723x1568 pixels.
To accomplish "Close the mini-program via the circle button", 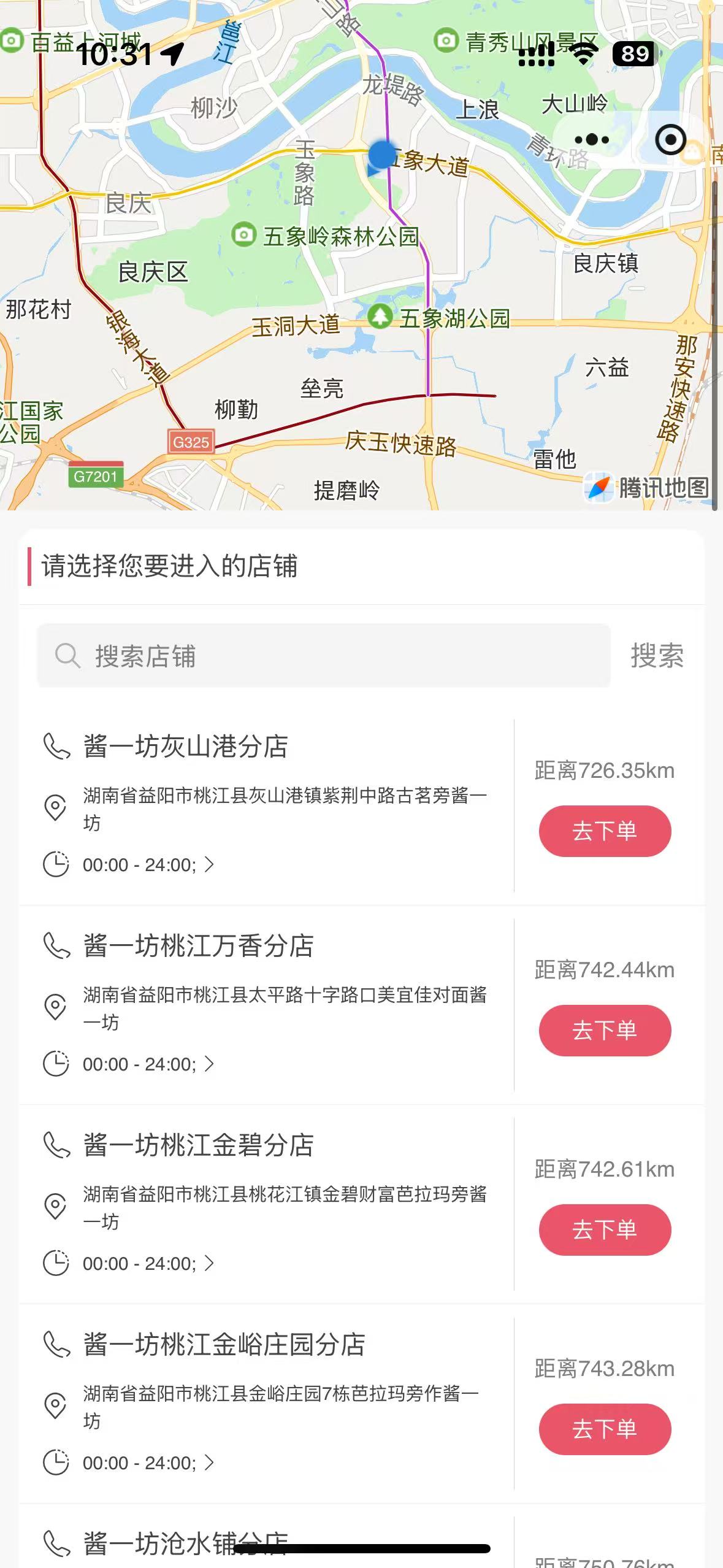I will (x=670, y=140).
